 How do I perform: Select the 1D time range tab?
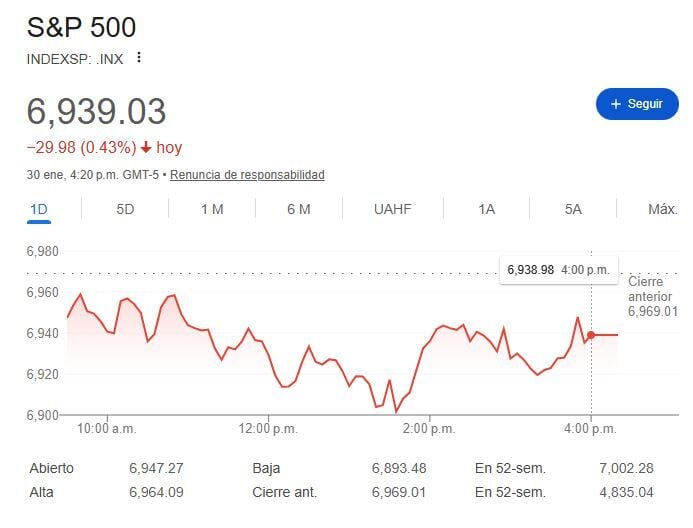tap(39, 209)
